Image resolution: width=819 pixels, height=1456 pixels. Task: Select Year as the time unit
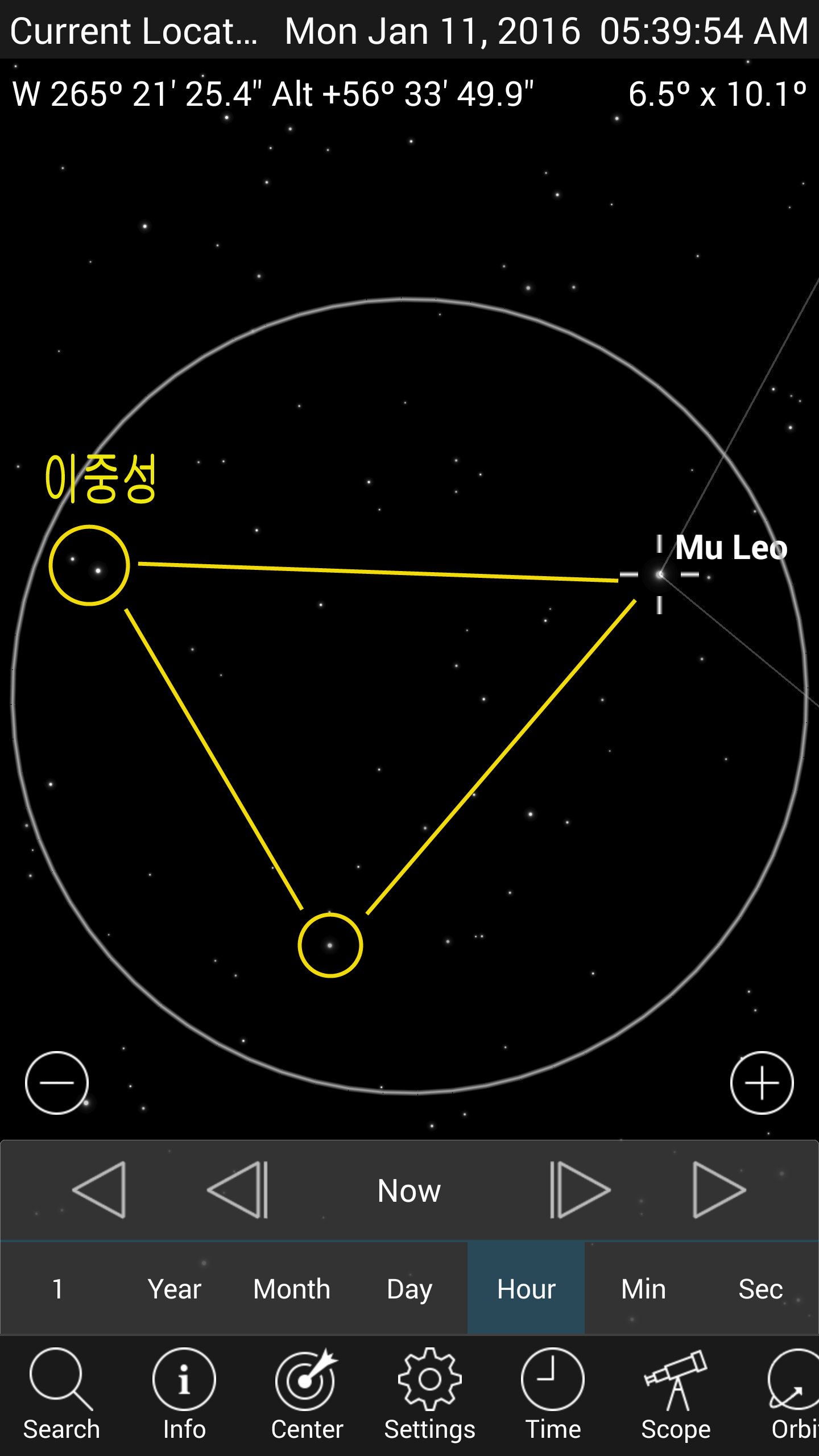175,1289
